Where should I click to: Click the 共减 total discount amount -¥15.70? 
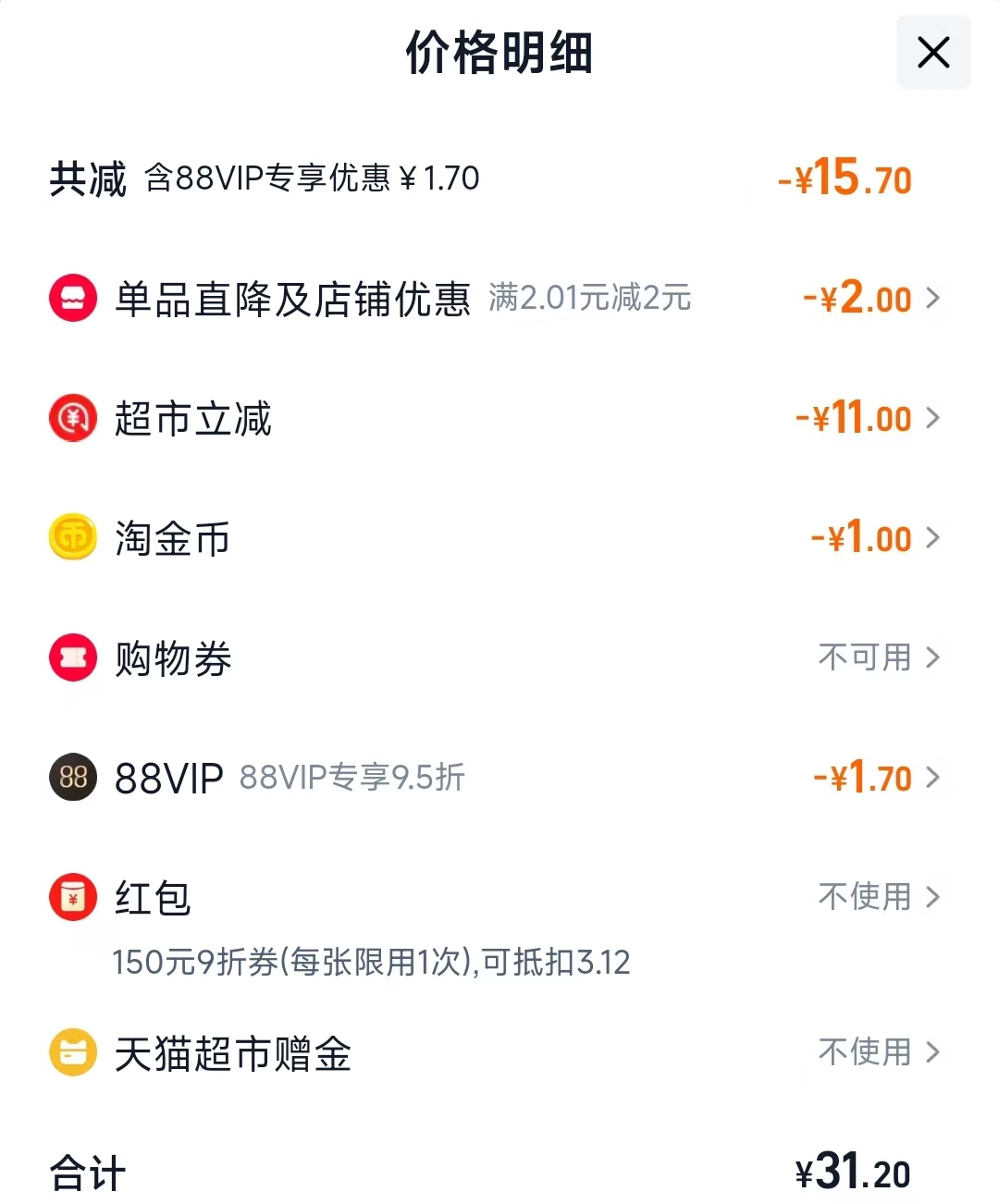click(x=844, y=178)
